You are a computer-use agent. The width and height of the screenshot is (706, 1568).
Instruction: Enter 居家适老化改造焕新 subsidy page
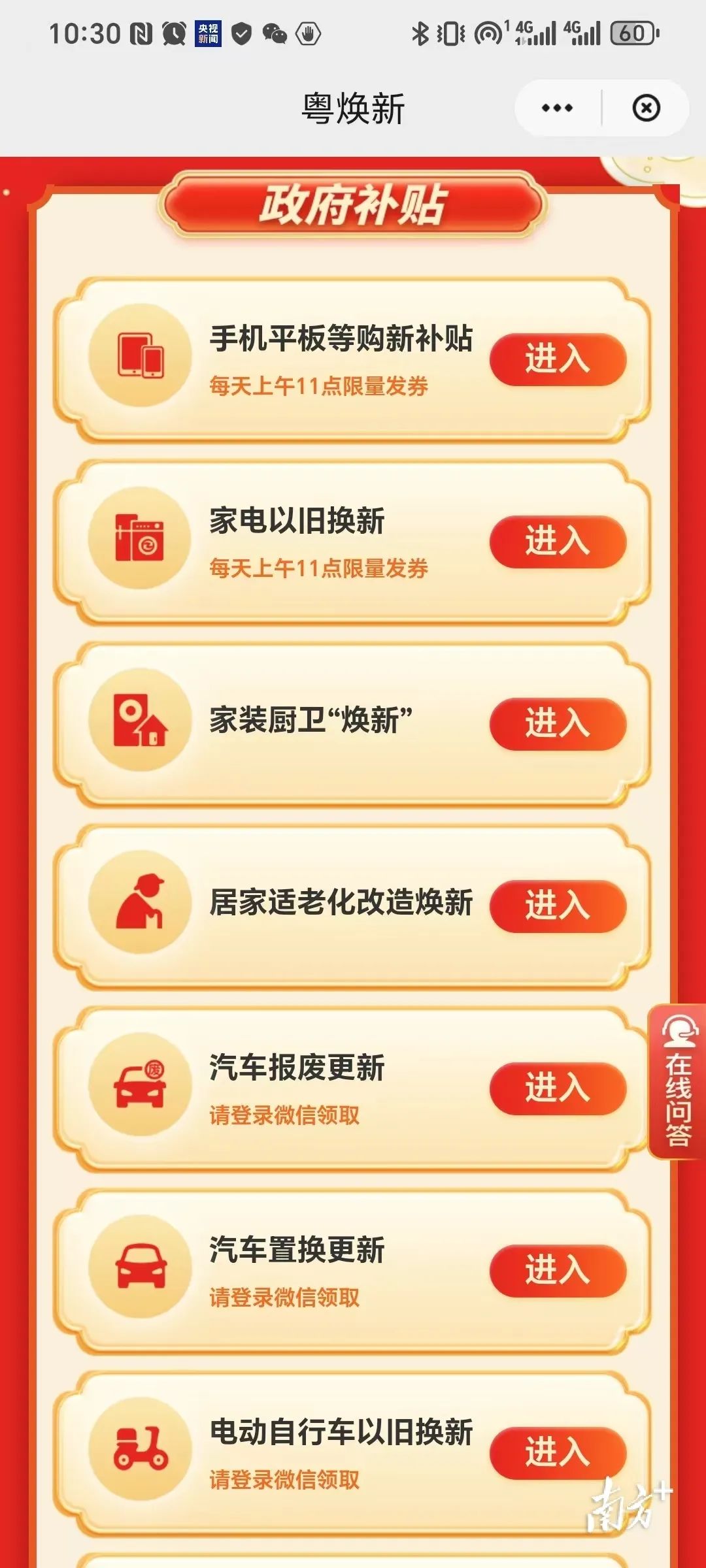click(558, 906)
